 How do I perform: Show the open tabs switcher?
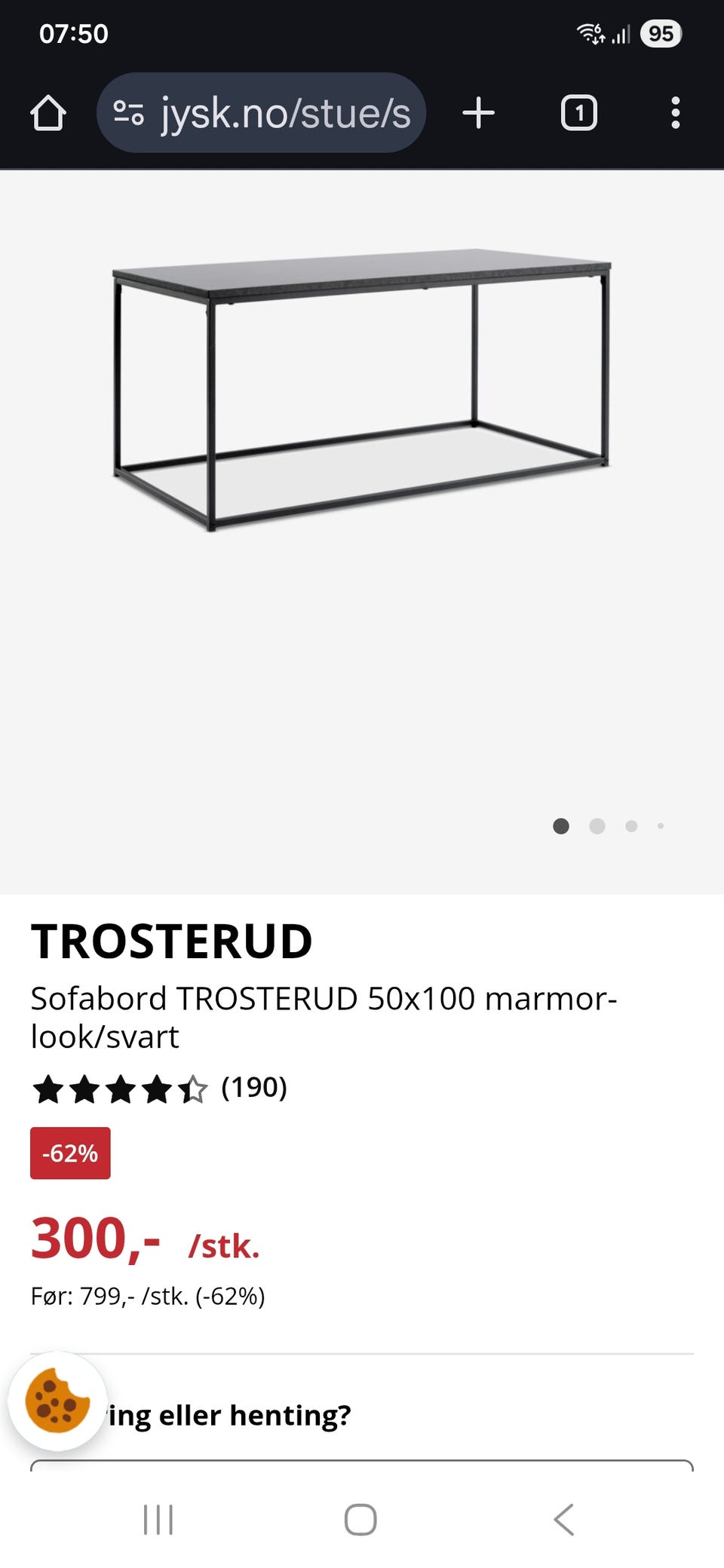tap(578, 113)
